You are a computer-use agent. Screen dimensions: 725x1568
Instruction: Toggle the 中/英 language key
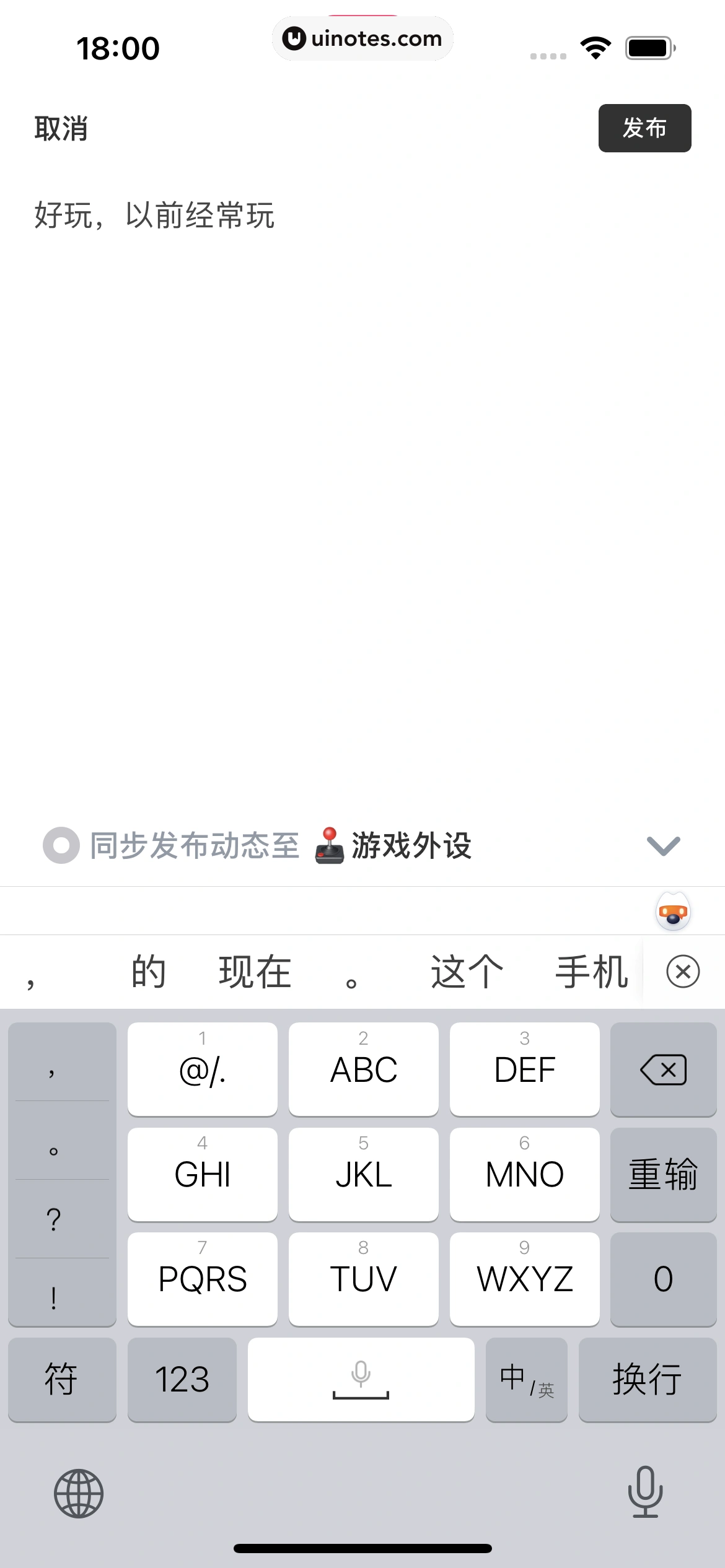click(x=526, y=1379)
